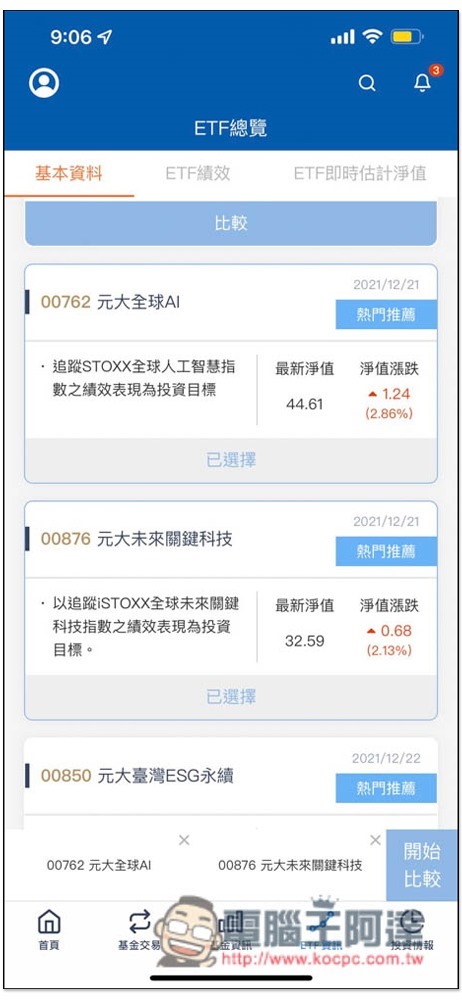
Task: Remove 00762 元大全球AI from comparison tray
Action: 184,841
